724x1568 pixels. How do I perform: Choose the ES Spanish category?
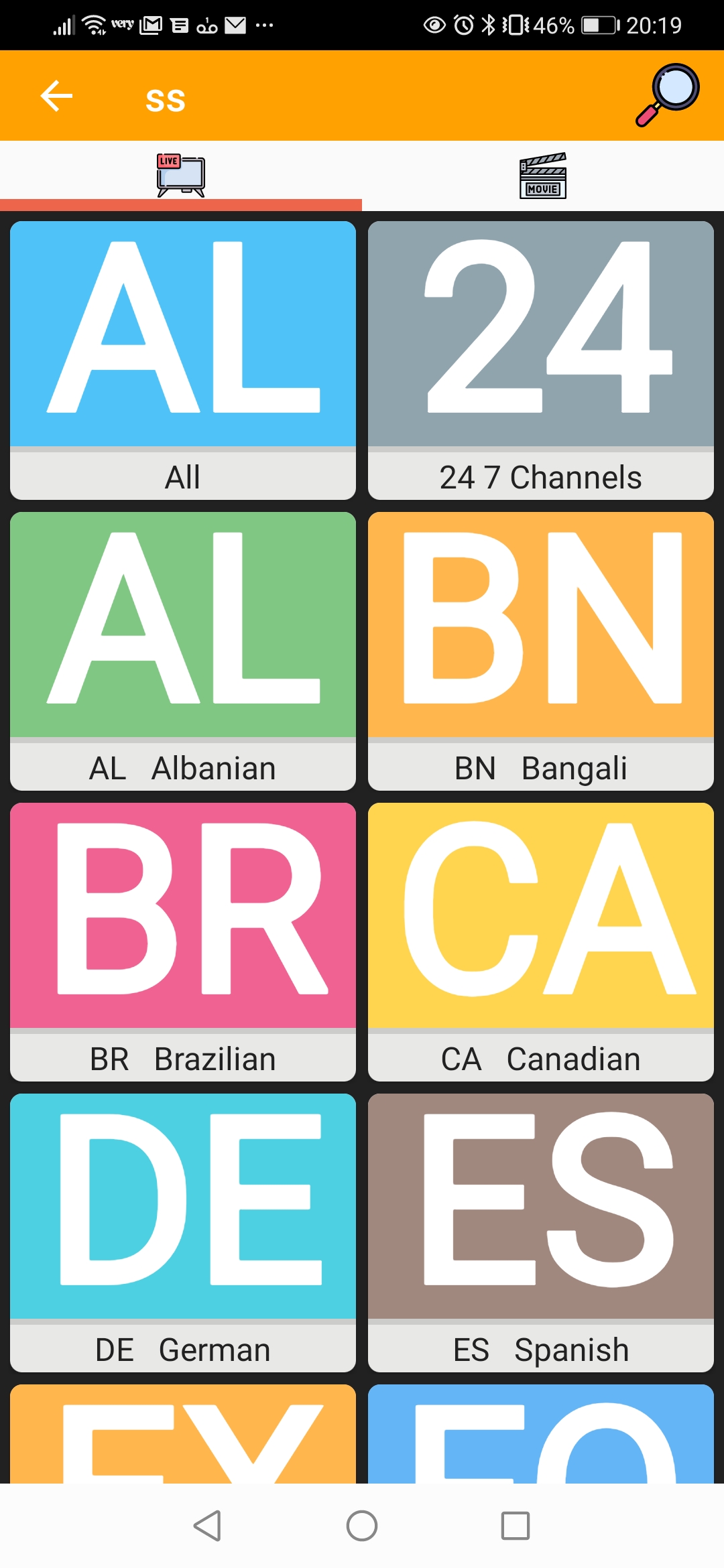(541, 1232)
